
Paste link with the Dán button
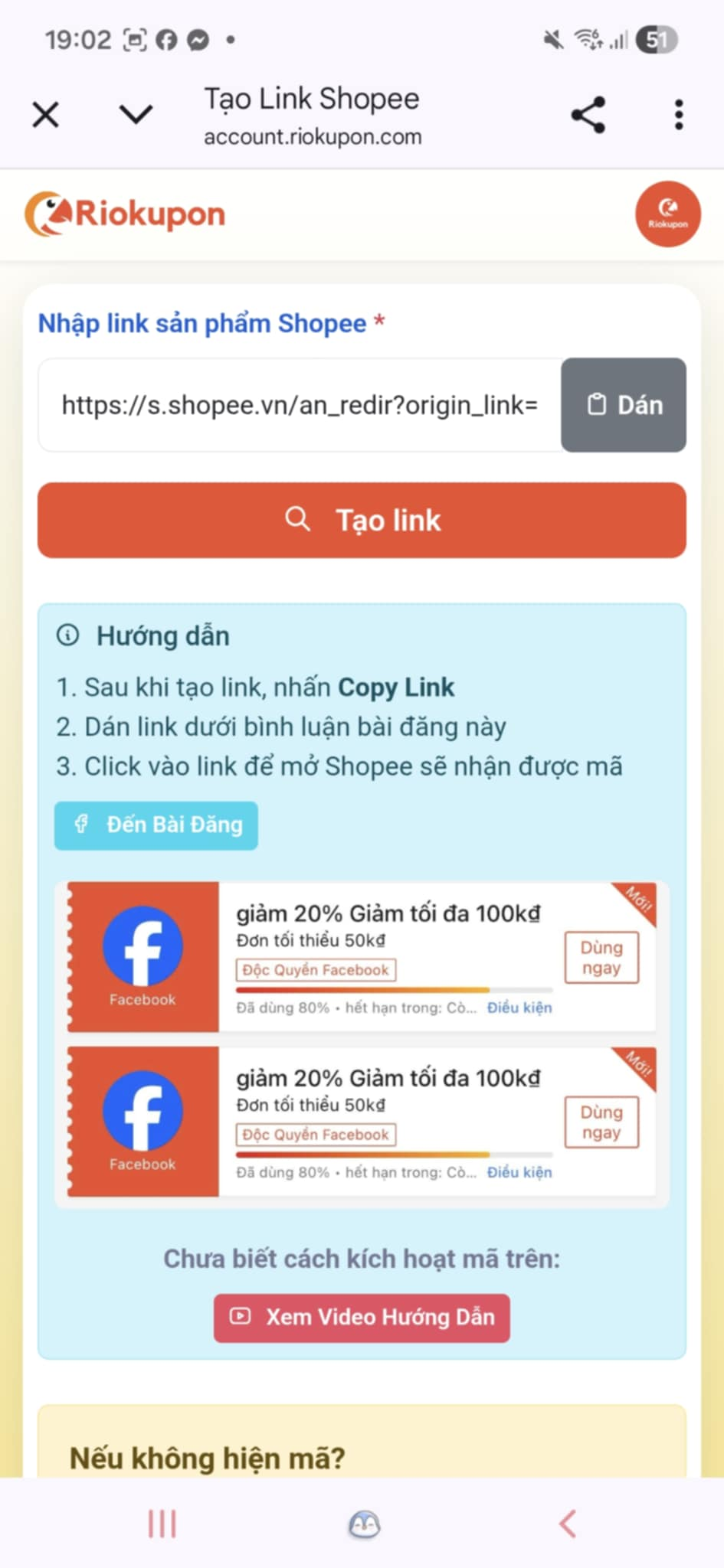(624, 405)
